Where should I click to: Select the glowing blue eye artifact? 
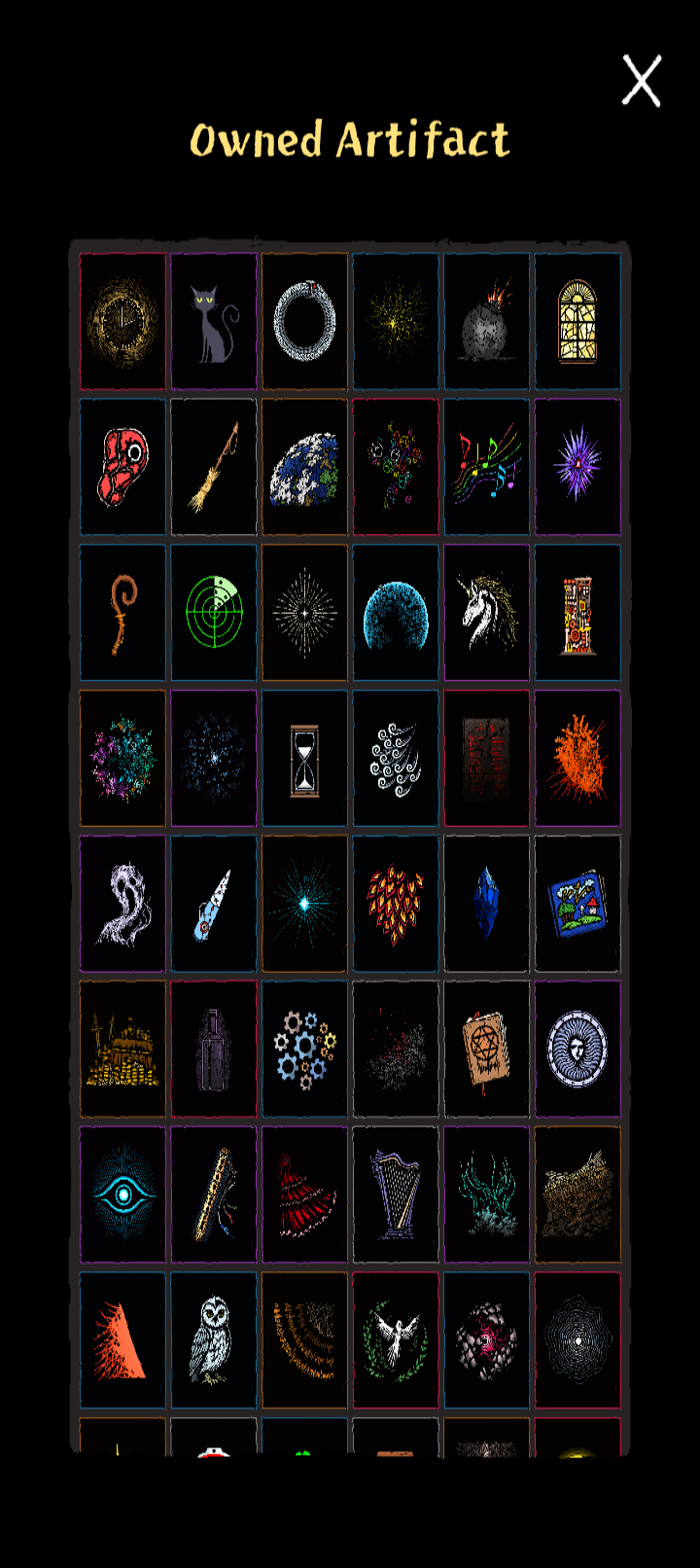point(122,1194)
